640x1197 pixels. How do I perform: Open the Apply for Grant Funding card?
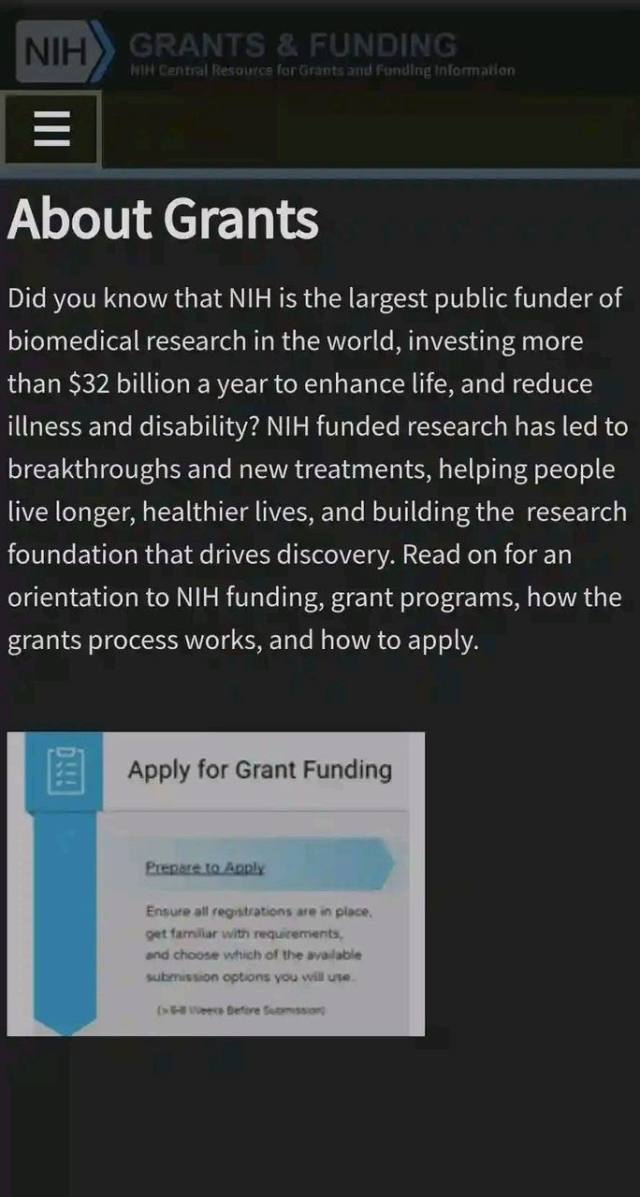[x=216, y=883]
